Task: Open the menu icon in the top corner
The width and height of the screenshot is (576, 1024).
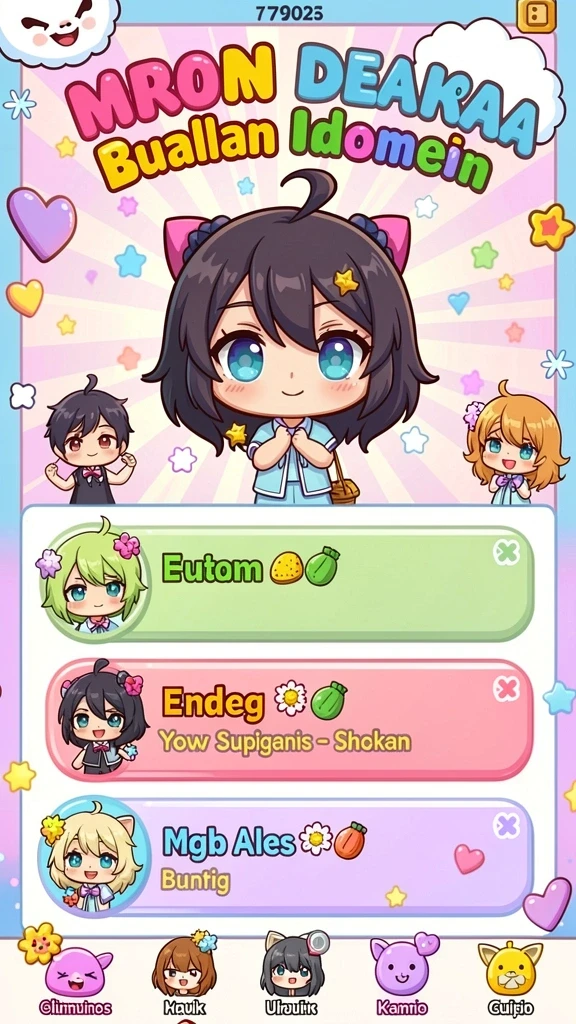Action: (536, 16)
